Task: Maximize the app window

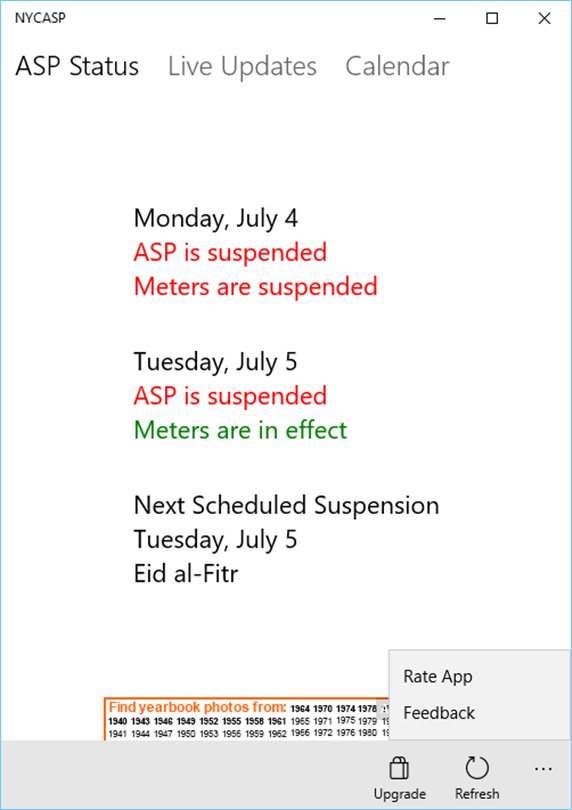Action: (x=492, y=19)
